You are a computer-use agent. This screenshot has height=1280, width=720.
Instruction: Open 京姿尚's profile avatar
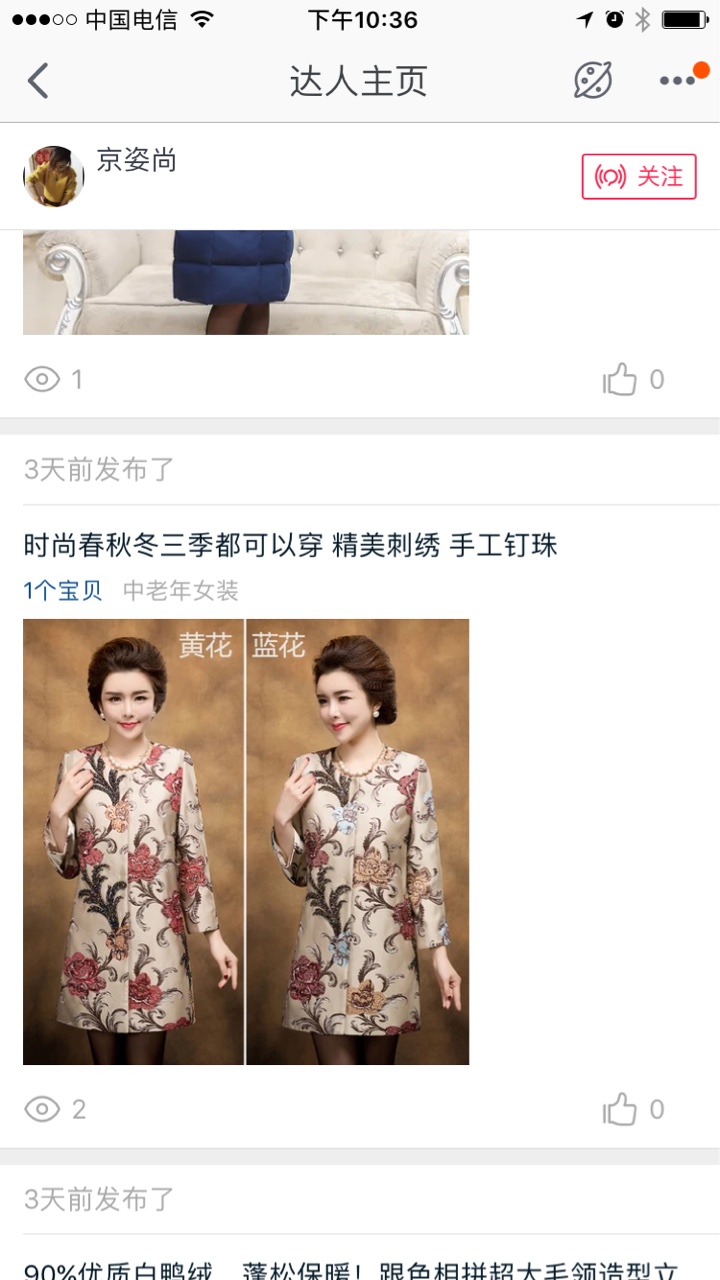tap(53, 177)
